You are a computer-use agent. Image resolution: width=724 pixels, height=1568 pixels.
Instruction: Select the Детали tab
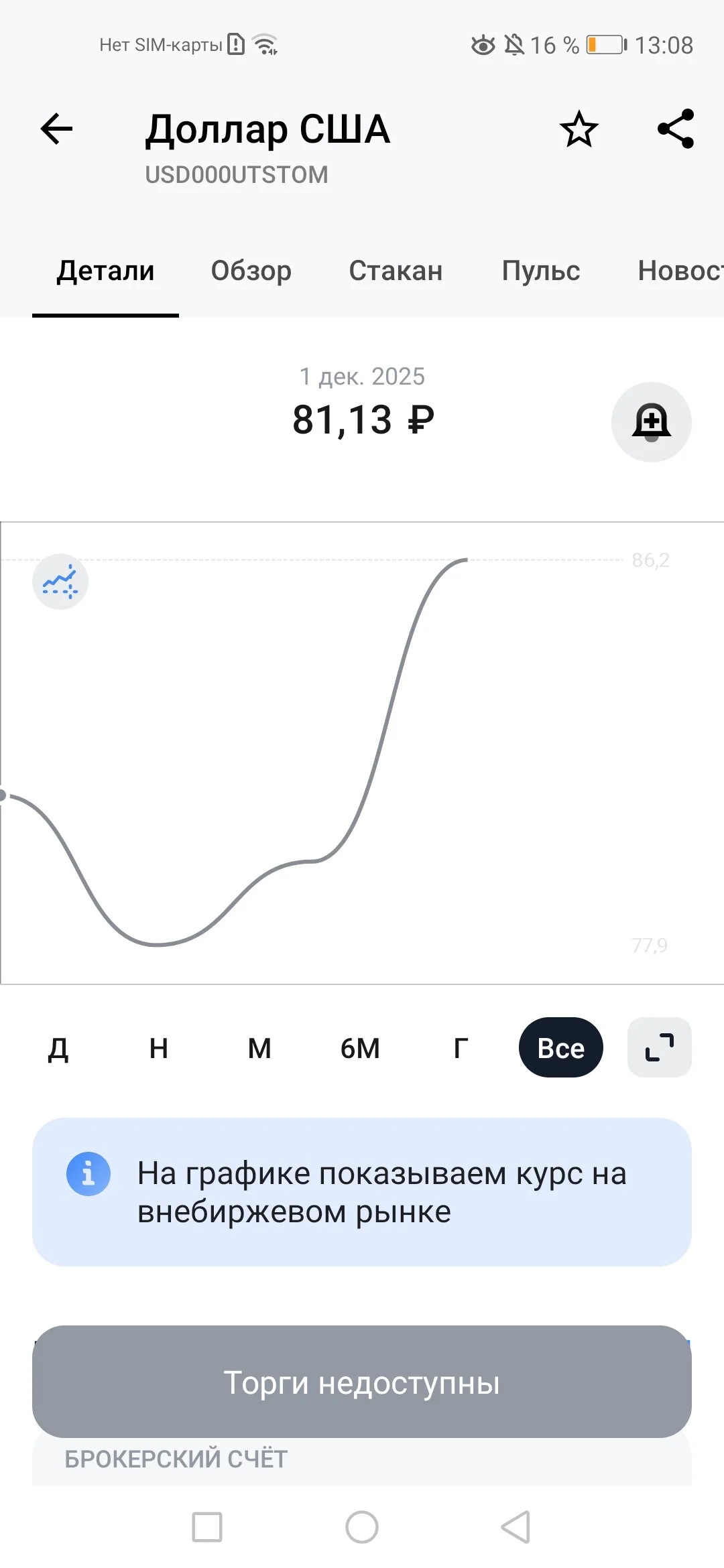click(x=105, y=271)
